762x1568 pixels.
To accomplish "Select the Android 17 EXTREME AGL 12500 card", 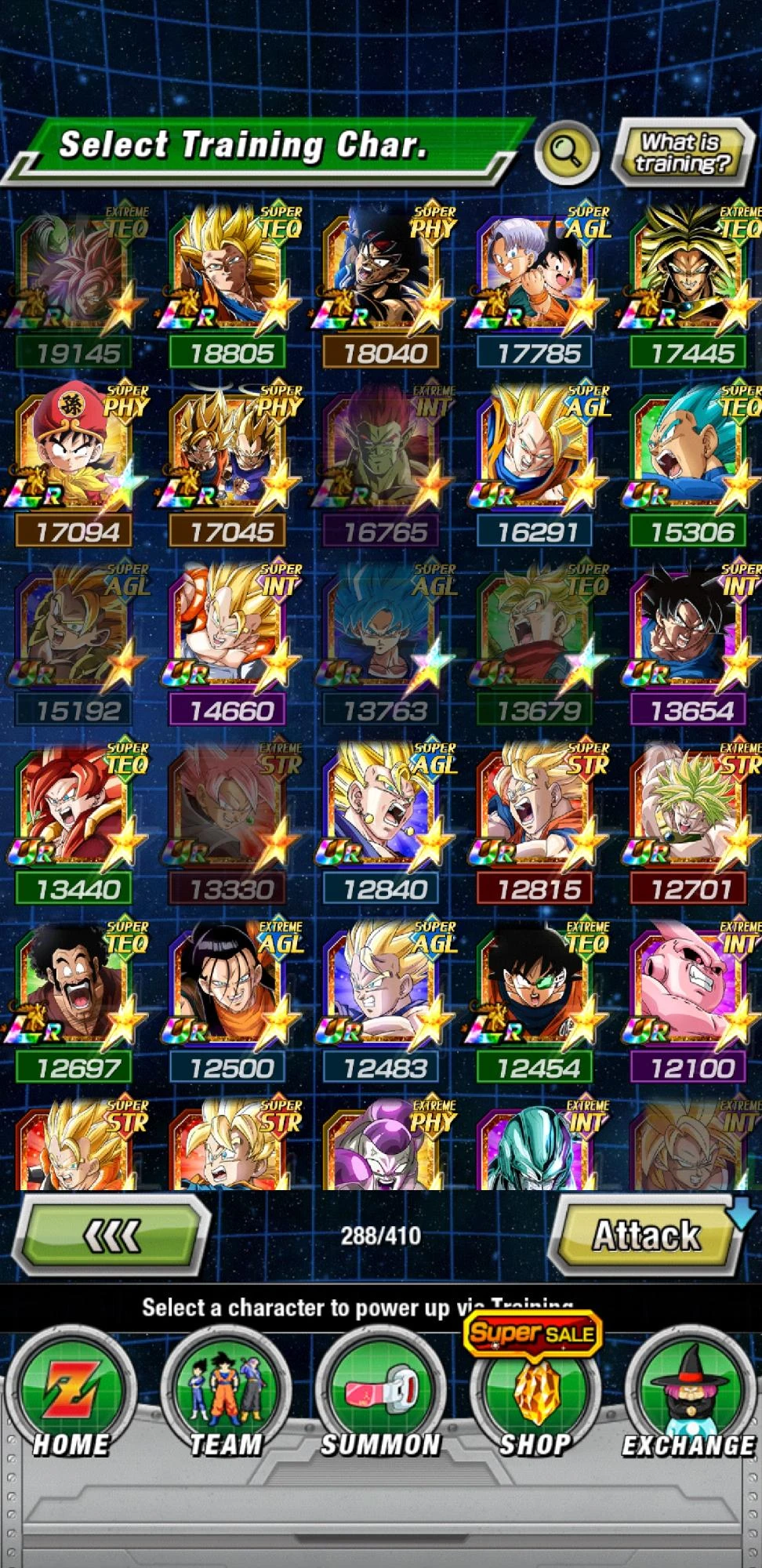I will tap(228, 992).
